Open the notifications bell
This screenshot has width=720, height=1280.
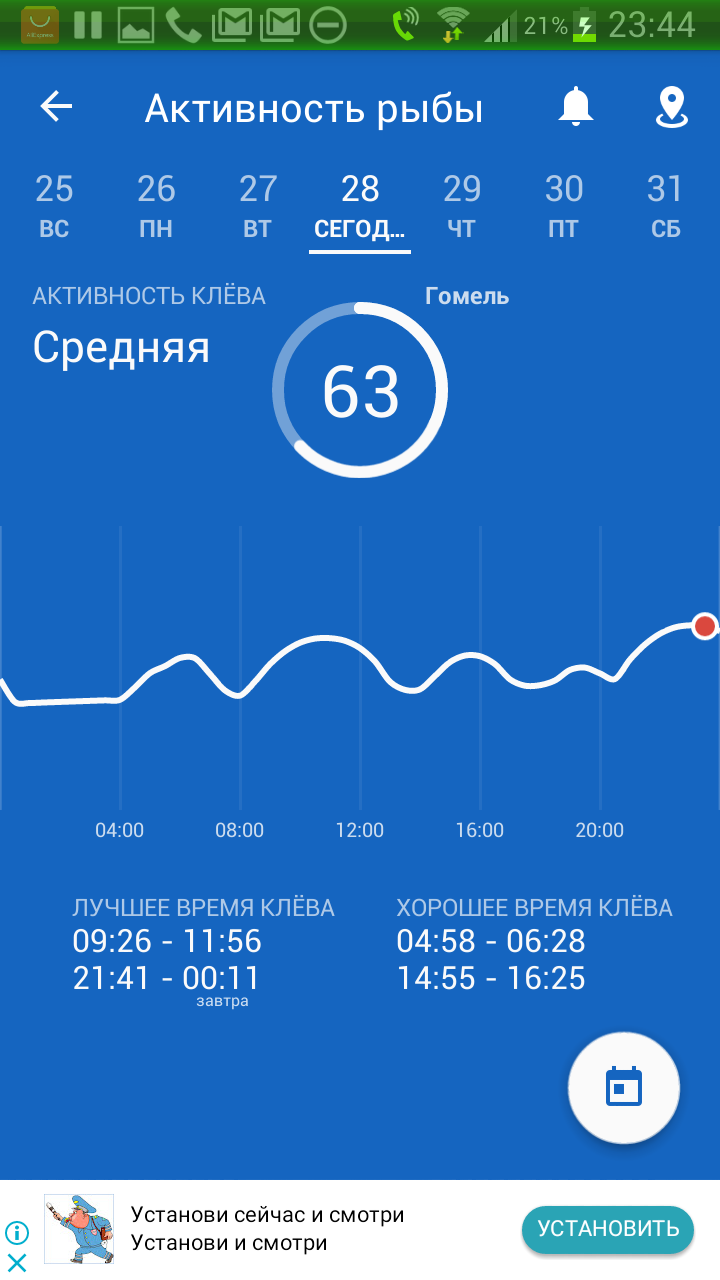[575, 107]
